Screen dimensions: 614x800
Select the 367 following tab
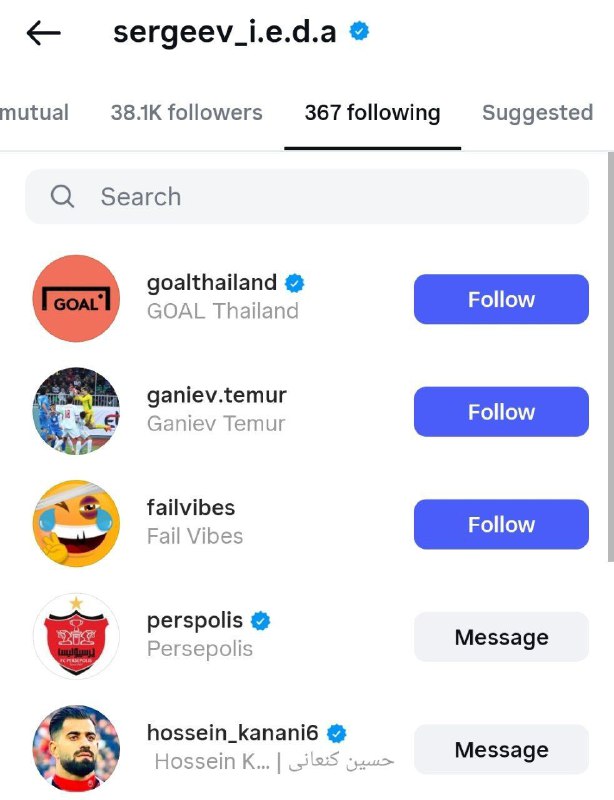372,113
